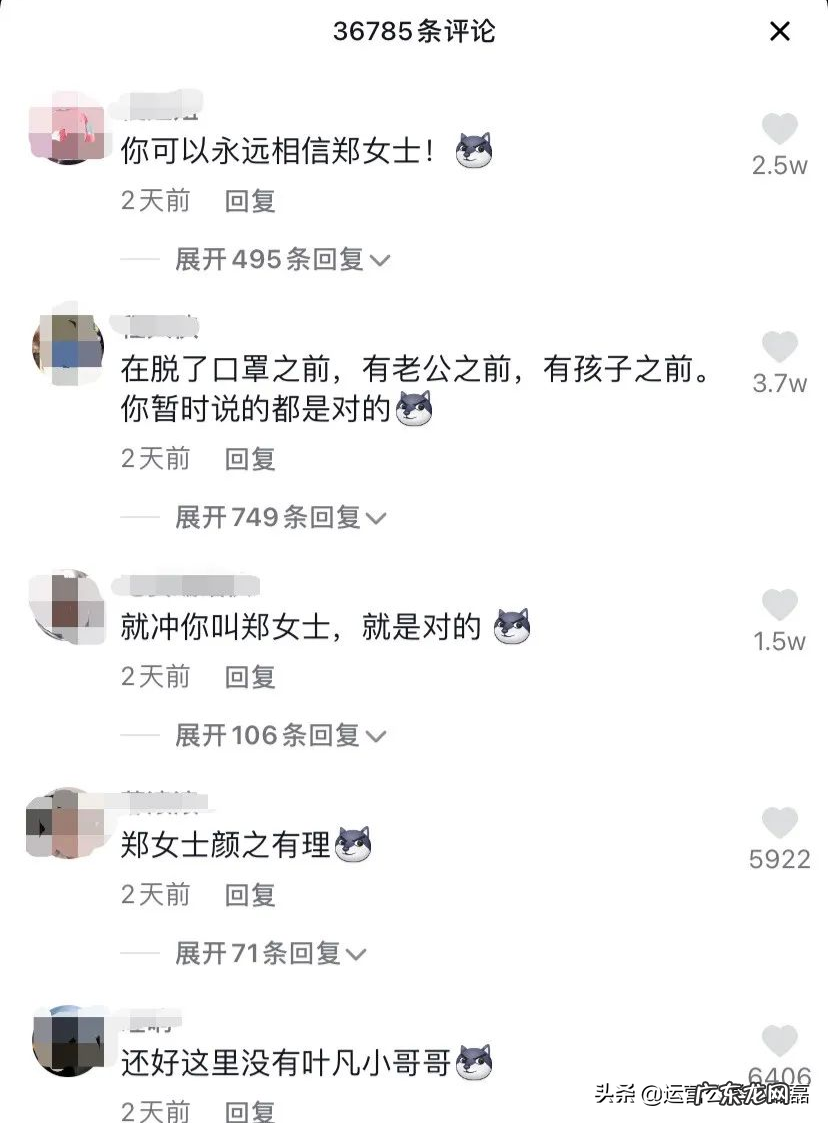Click the timestamp 2天前 on first comment

pyautogui.click(x=154, y=203)
